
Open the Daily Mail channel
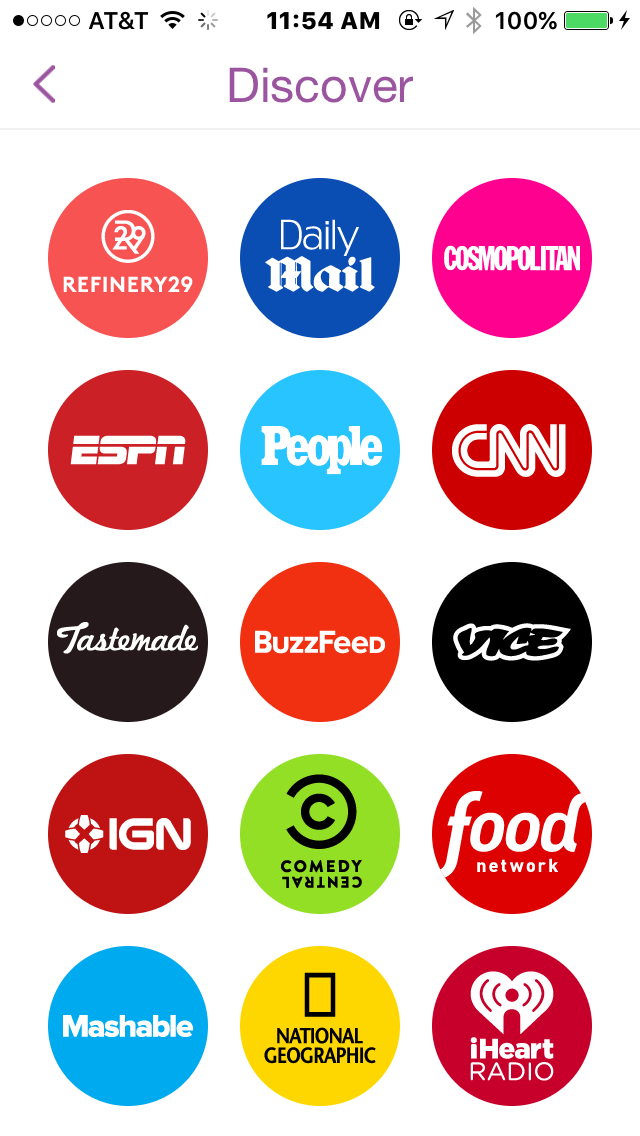coord(320,258)
